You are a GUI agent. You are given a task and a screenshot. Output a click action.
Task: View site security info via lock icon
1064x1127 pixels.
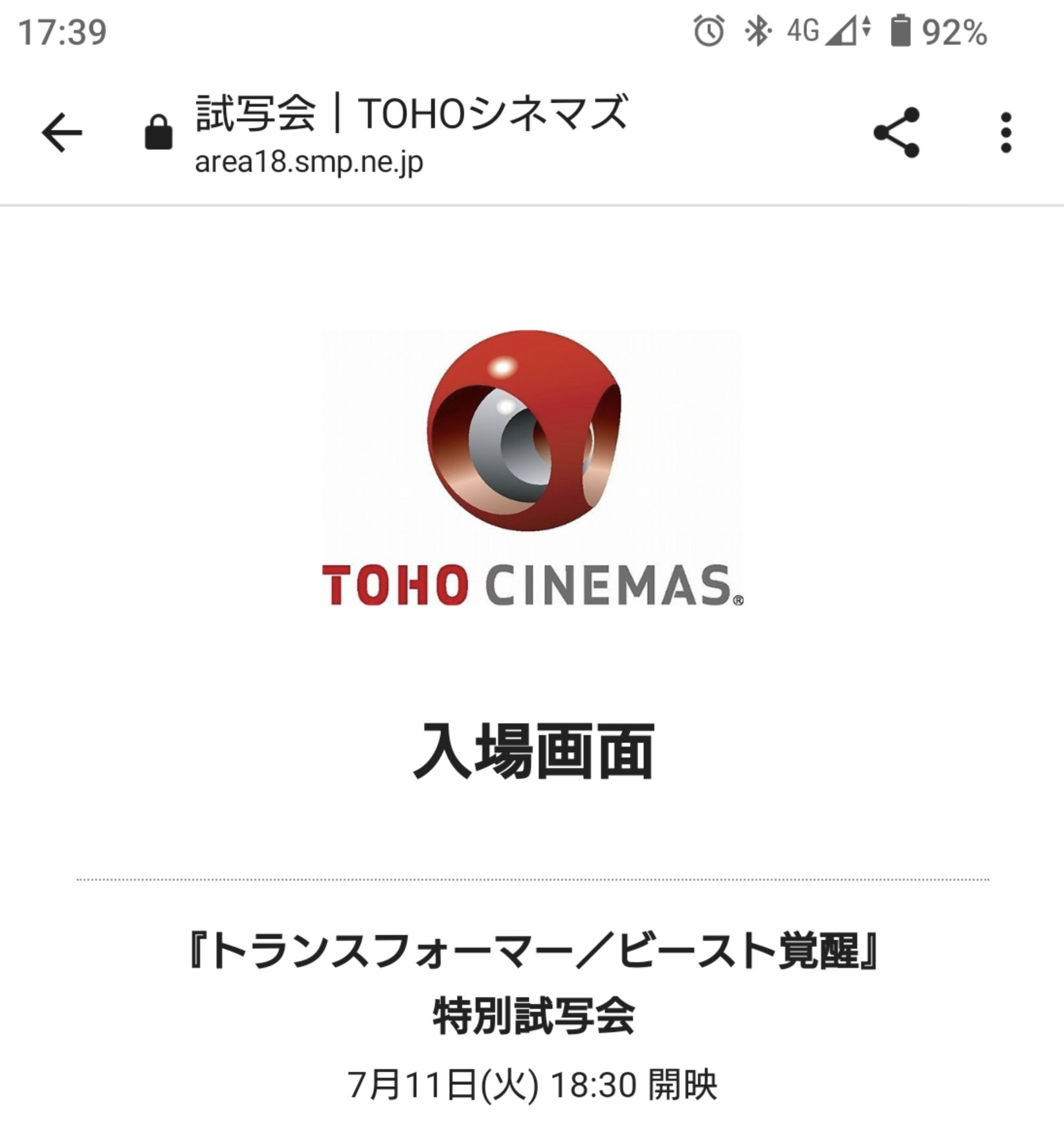coord(159,133)
